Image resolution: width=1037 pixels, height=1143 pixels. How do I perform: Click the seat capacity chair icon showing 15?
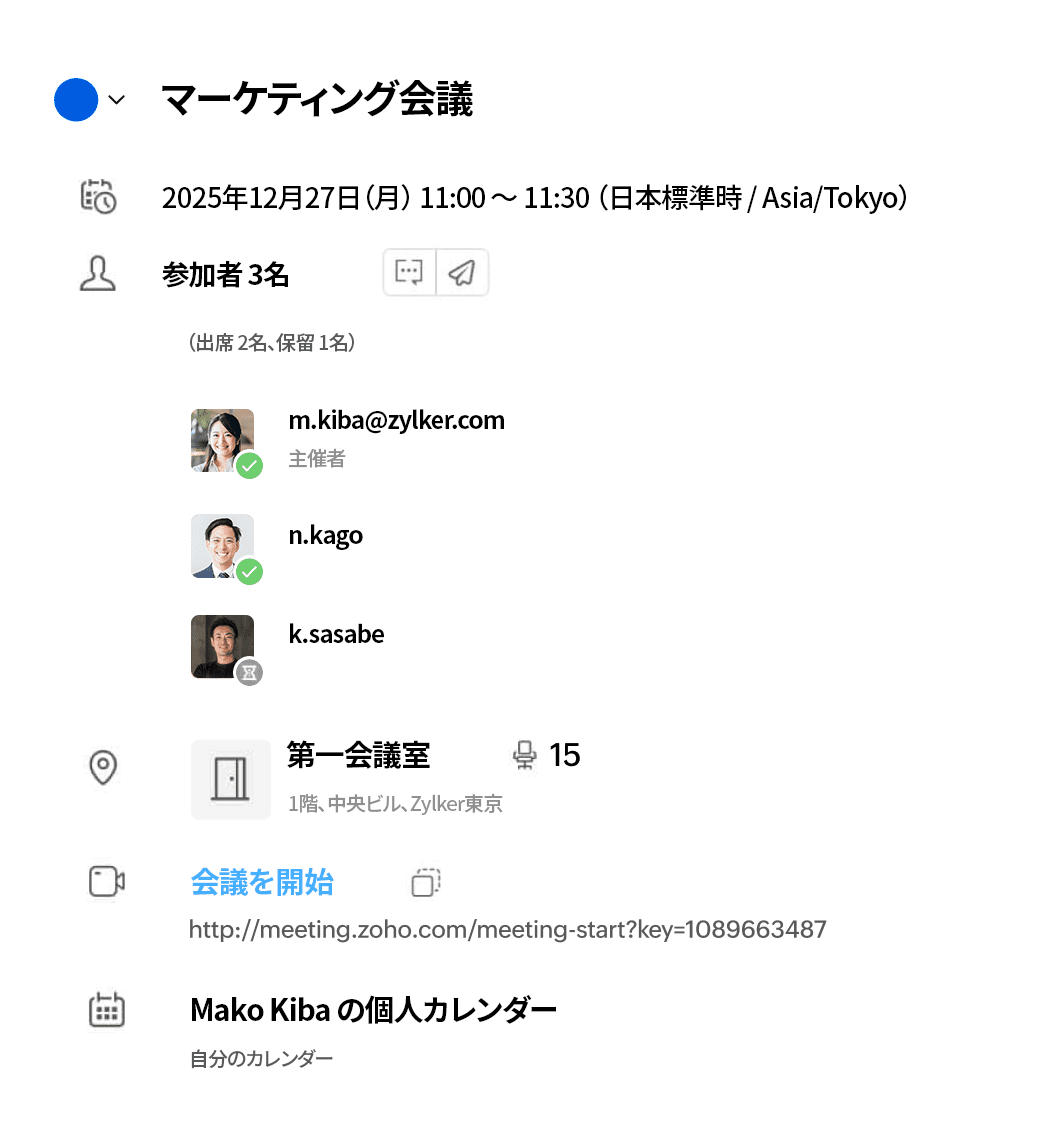[524, 756]
